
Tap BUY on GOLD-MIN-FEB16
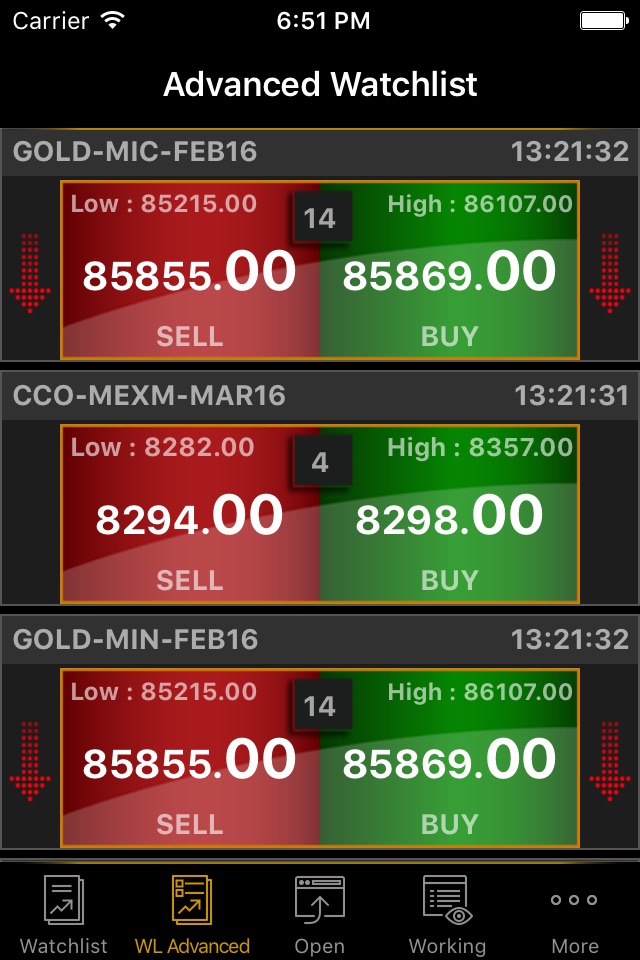[449, 758]
